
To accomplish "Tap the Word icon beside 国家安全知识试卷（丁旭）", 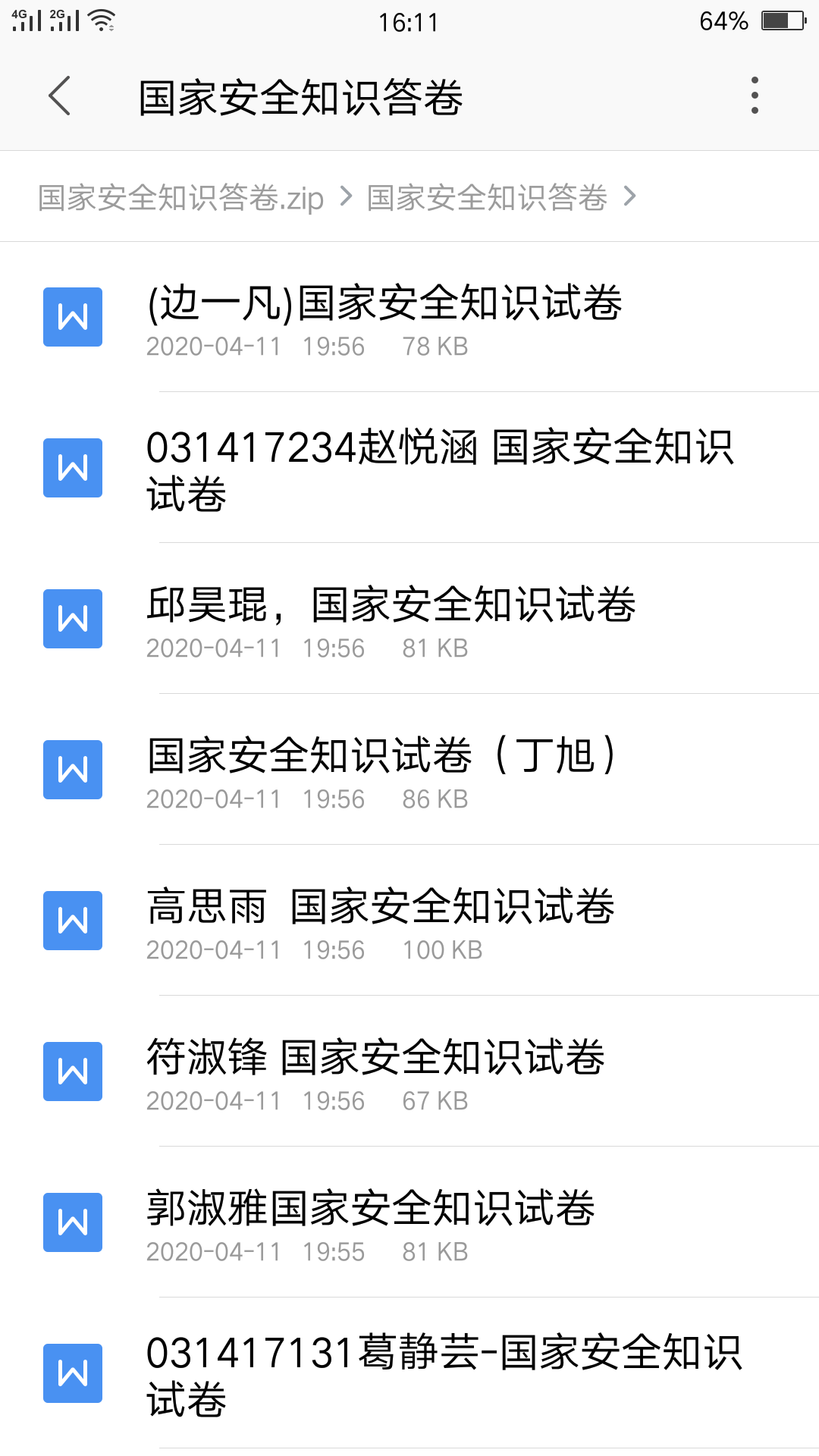I will tap(72, 769).
